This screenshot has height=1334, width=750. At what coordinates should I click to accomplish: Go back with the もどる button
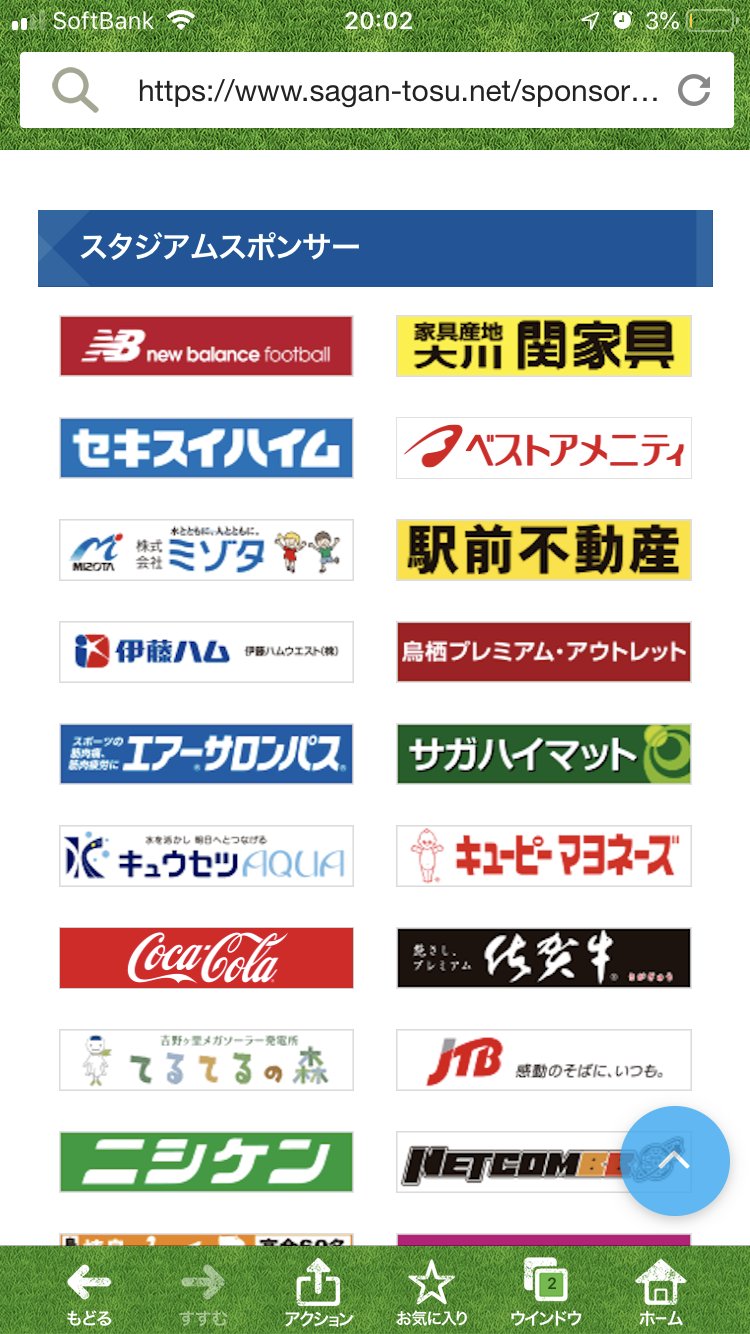click(x=89, y=1292)
